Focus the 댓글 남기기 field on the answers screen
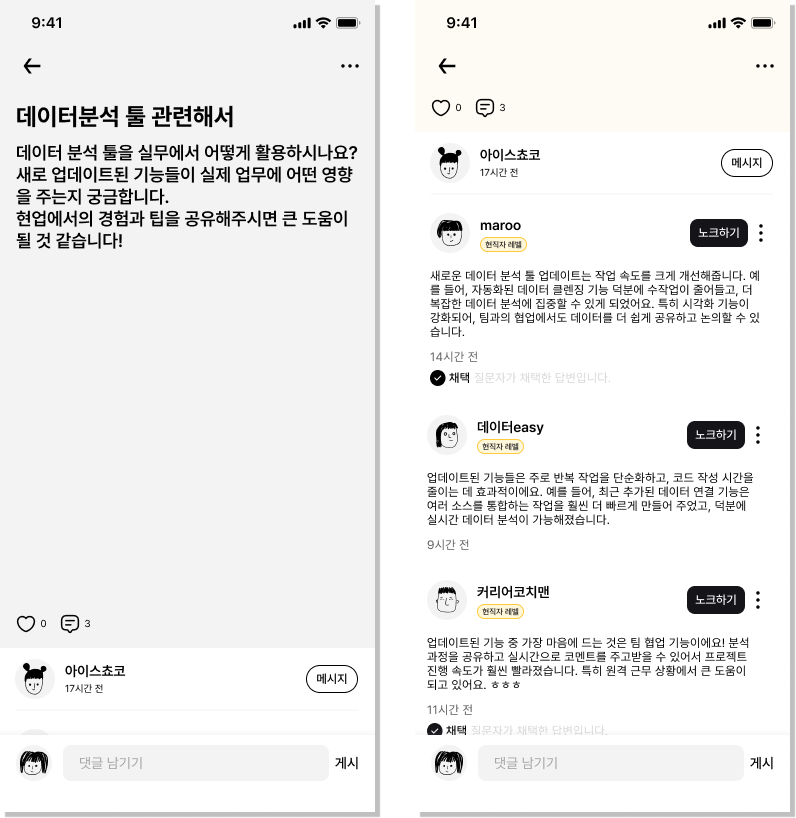The image size is (796, 818). pyautogui.click(x=610, y=763)
